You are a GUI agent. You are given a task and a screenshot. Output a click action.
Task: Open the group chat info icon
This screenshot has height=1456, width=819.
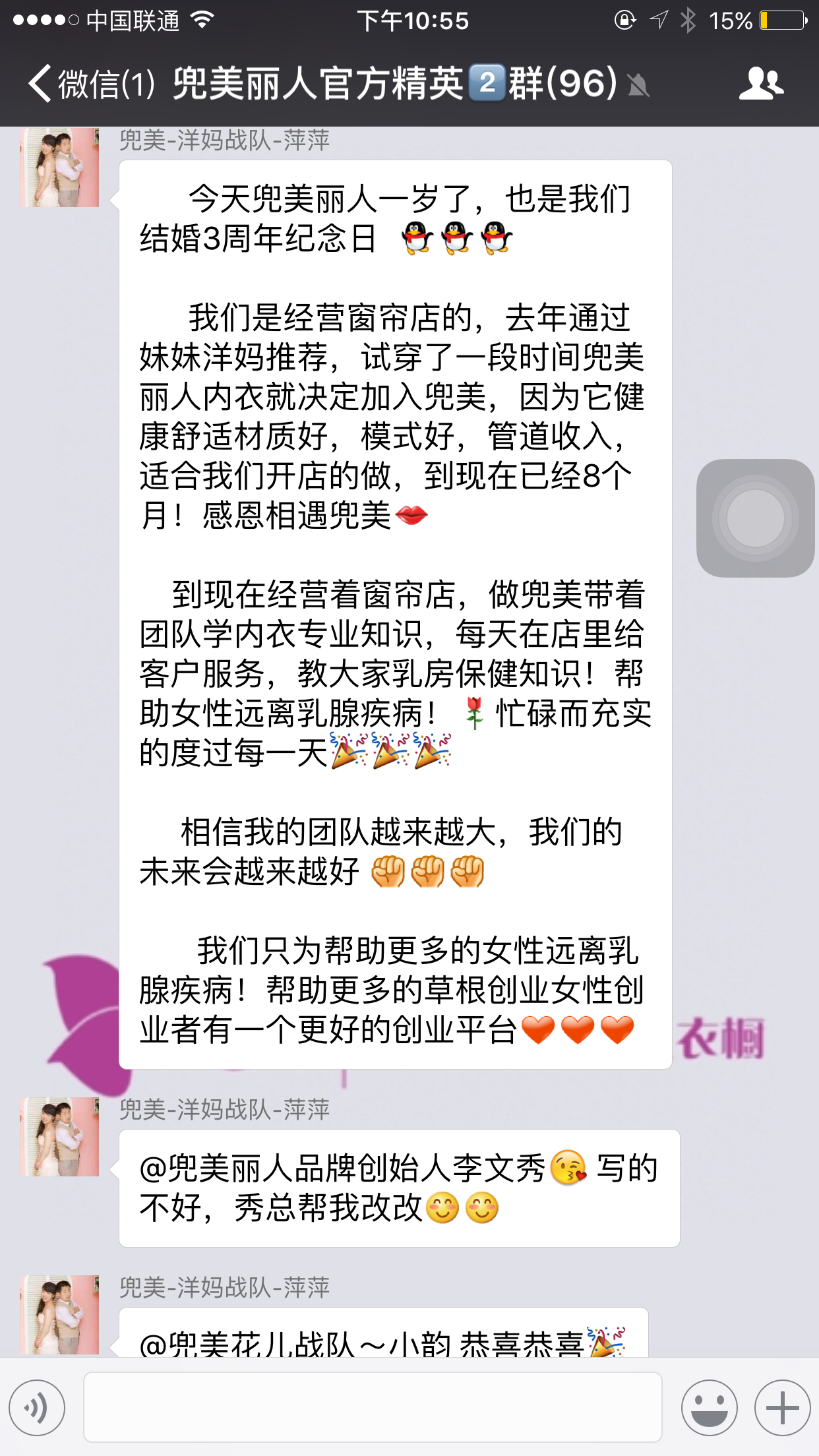click(x=761, y=84)
